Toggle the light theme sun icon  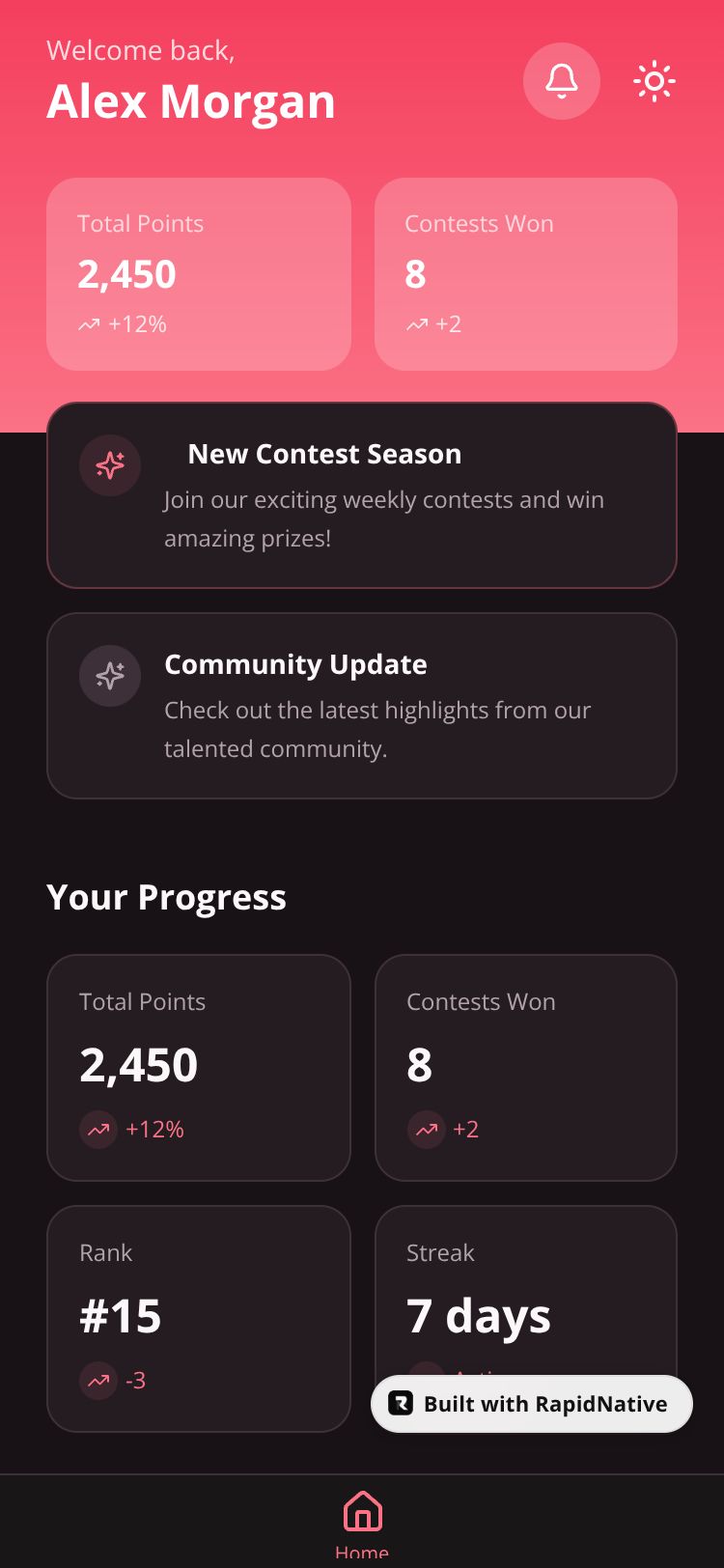pyautogui.click(x=654, y=81)
